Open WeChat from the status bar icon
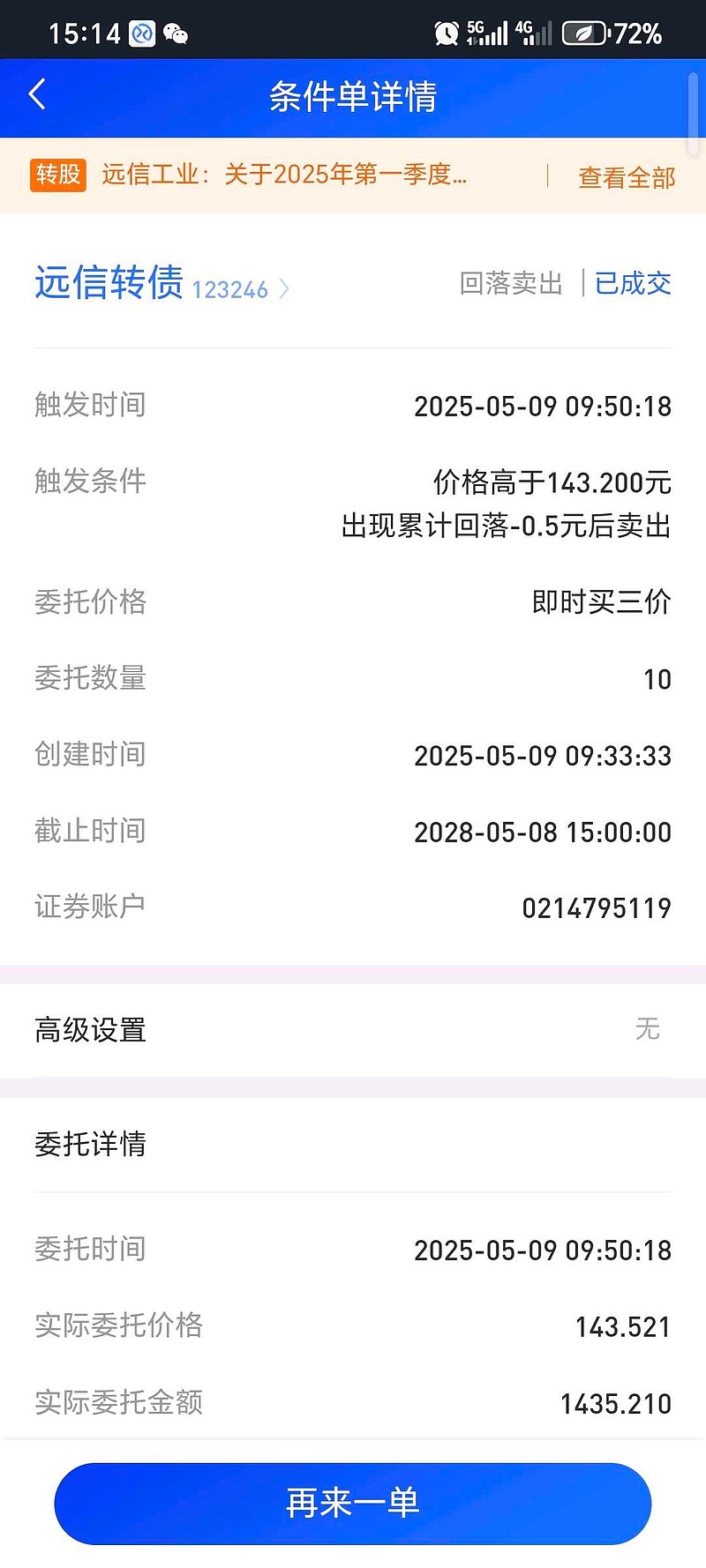This screenshot has height=1568, width=706. tap(175, 32)
